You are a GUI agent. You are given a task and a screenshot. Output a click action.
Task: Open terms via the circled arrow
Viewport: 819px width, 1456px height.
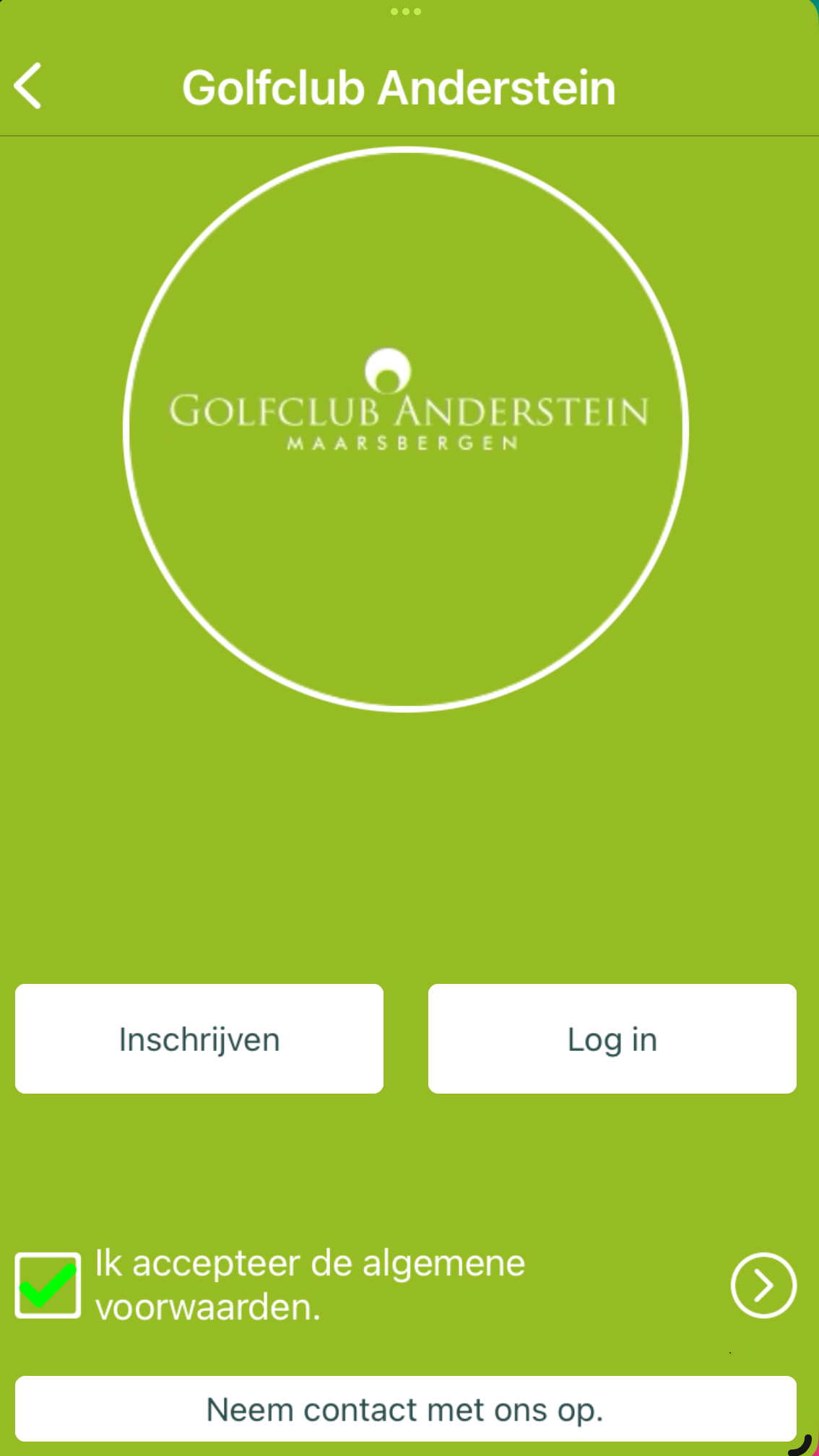763,1285
